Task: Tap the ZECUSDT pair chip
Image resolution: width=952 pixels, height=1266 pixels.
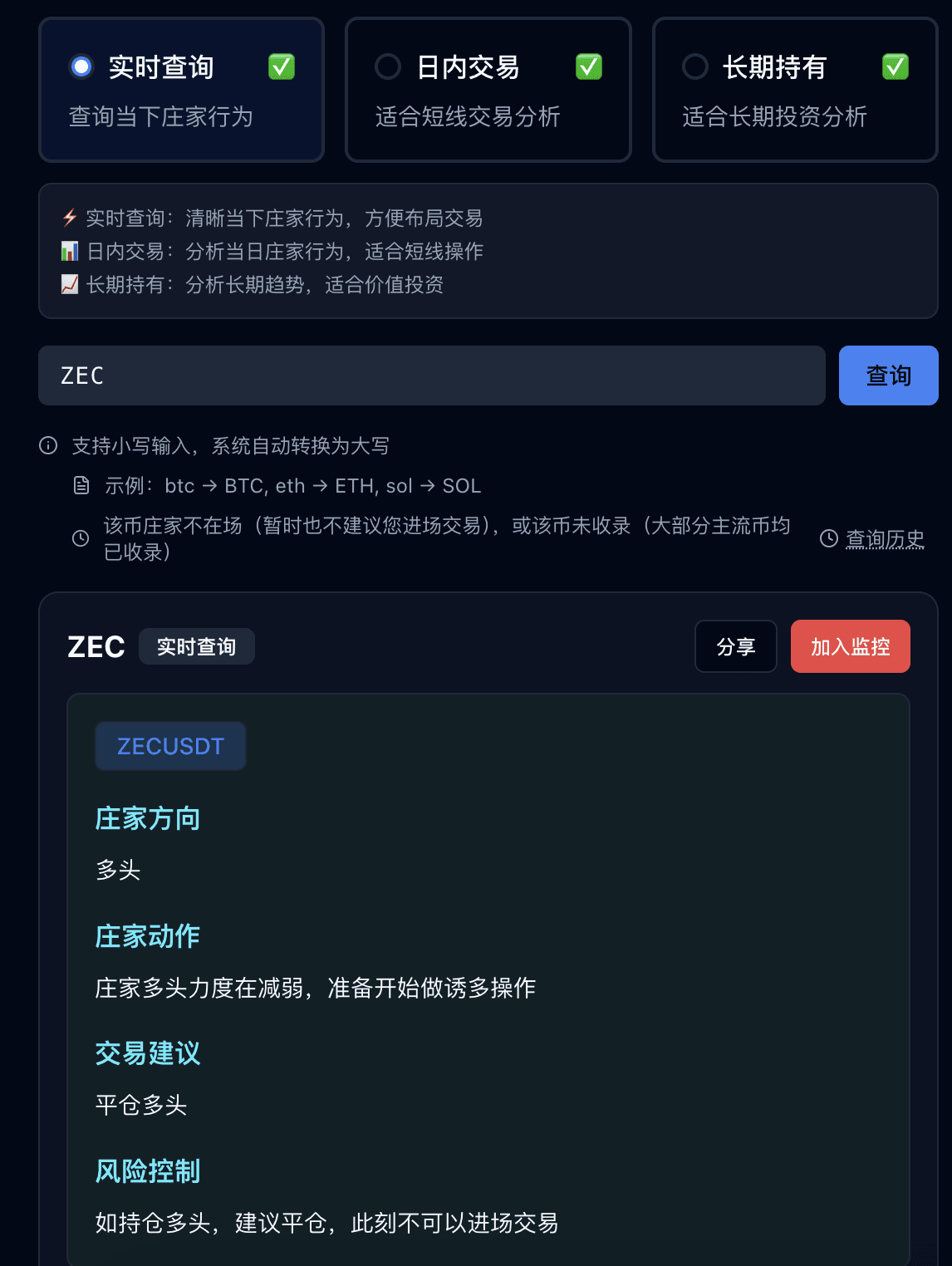Action: (x=170, y=746)
